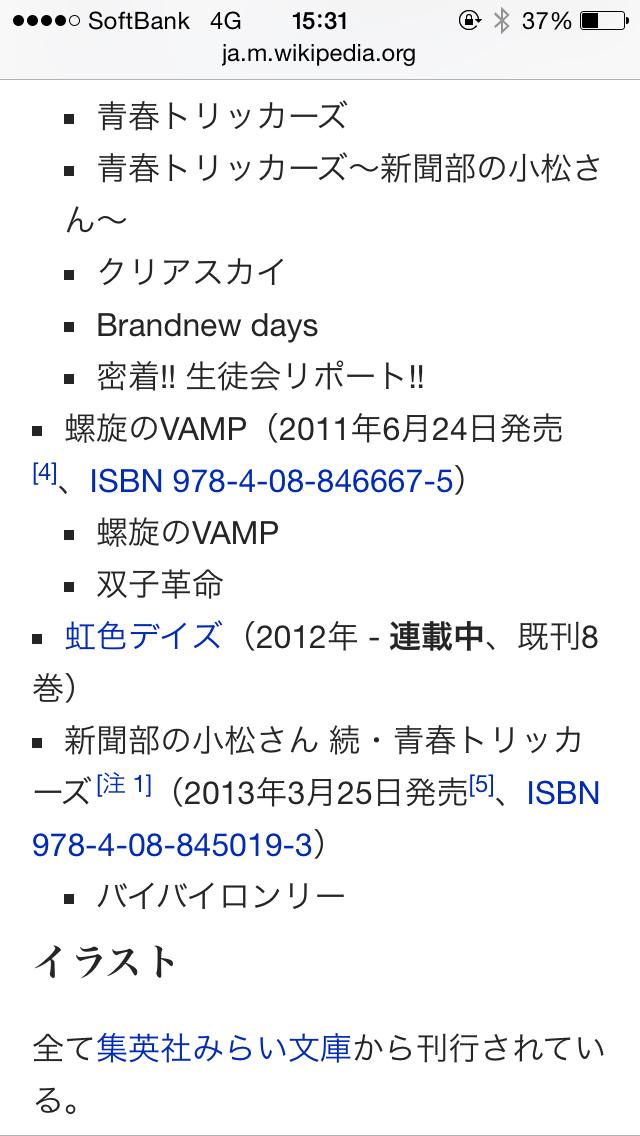Viewport: 640px width, 1136px height.
Task: Open footnote reference [4]
Action: click(43, 473)
